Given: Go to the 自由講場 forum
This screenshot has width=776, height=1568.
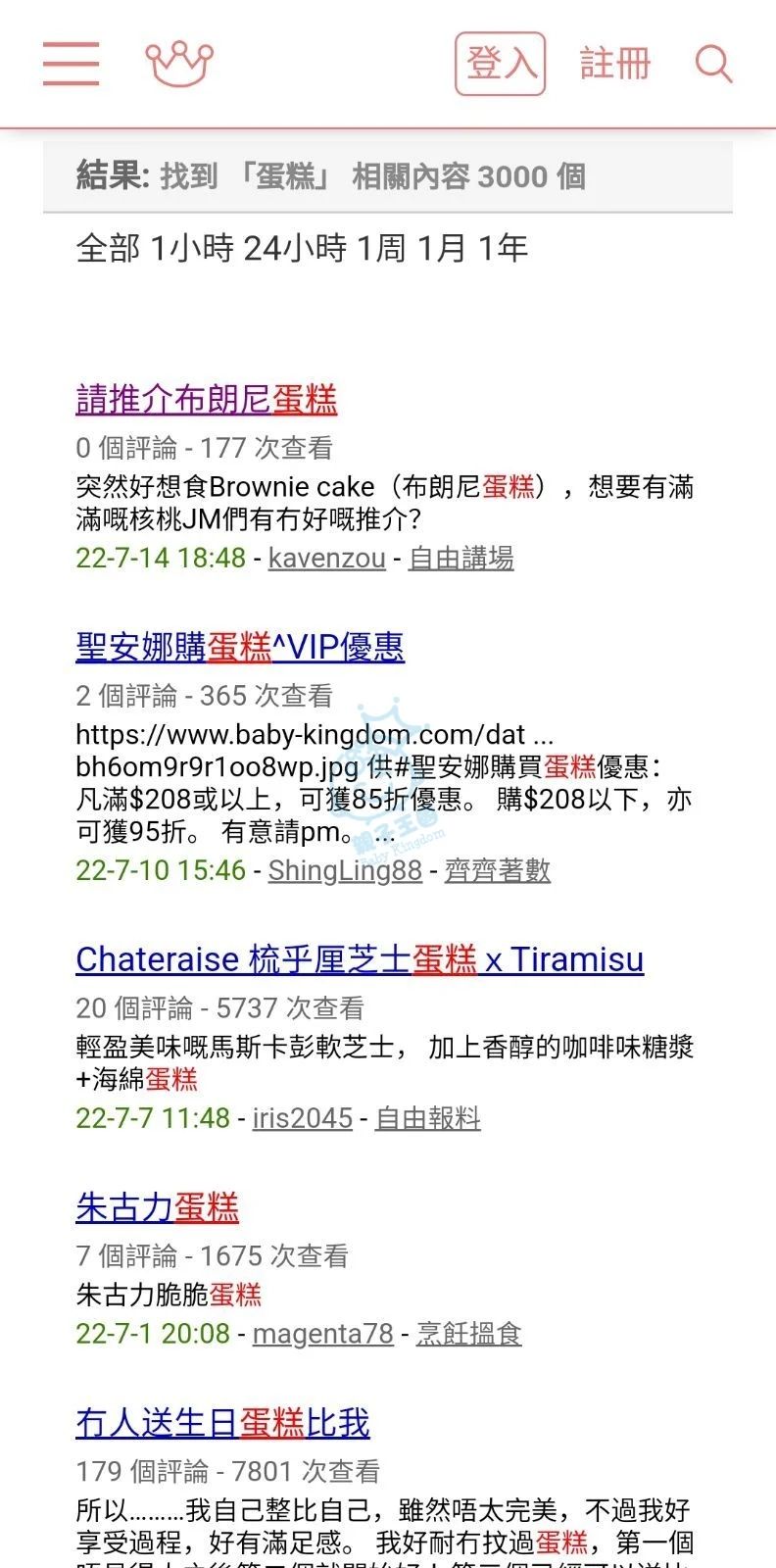Looking at the screenshot, I should coord(461,558).
